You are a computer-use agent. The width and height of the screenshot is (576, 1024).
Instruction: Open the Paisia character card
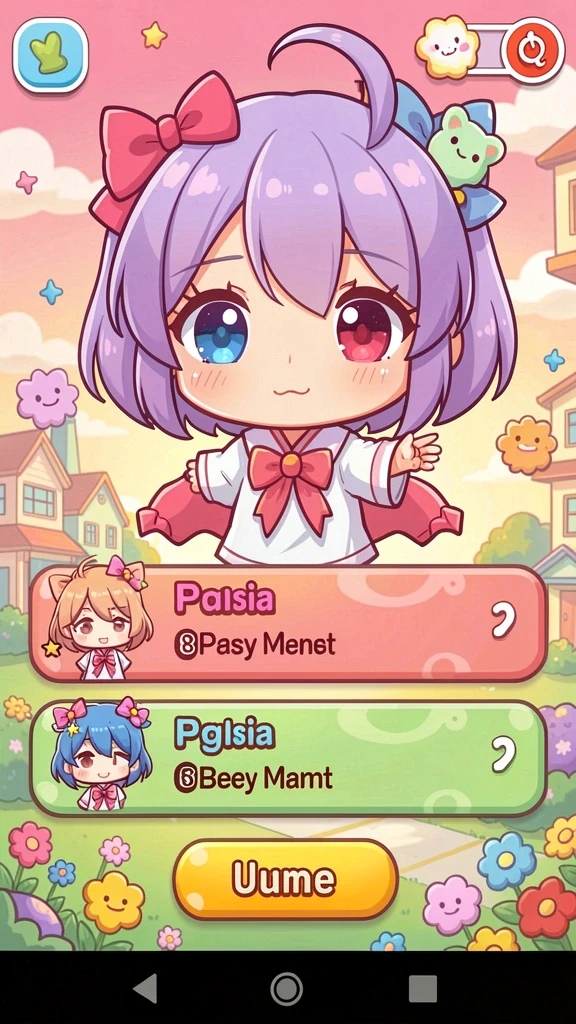coord(288,624)
